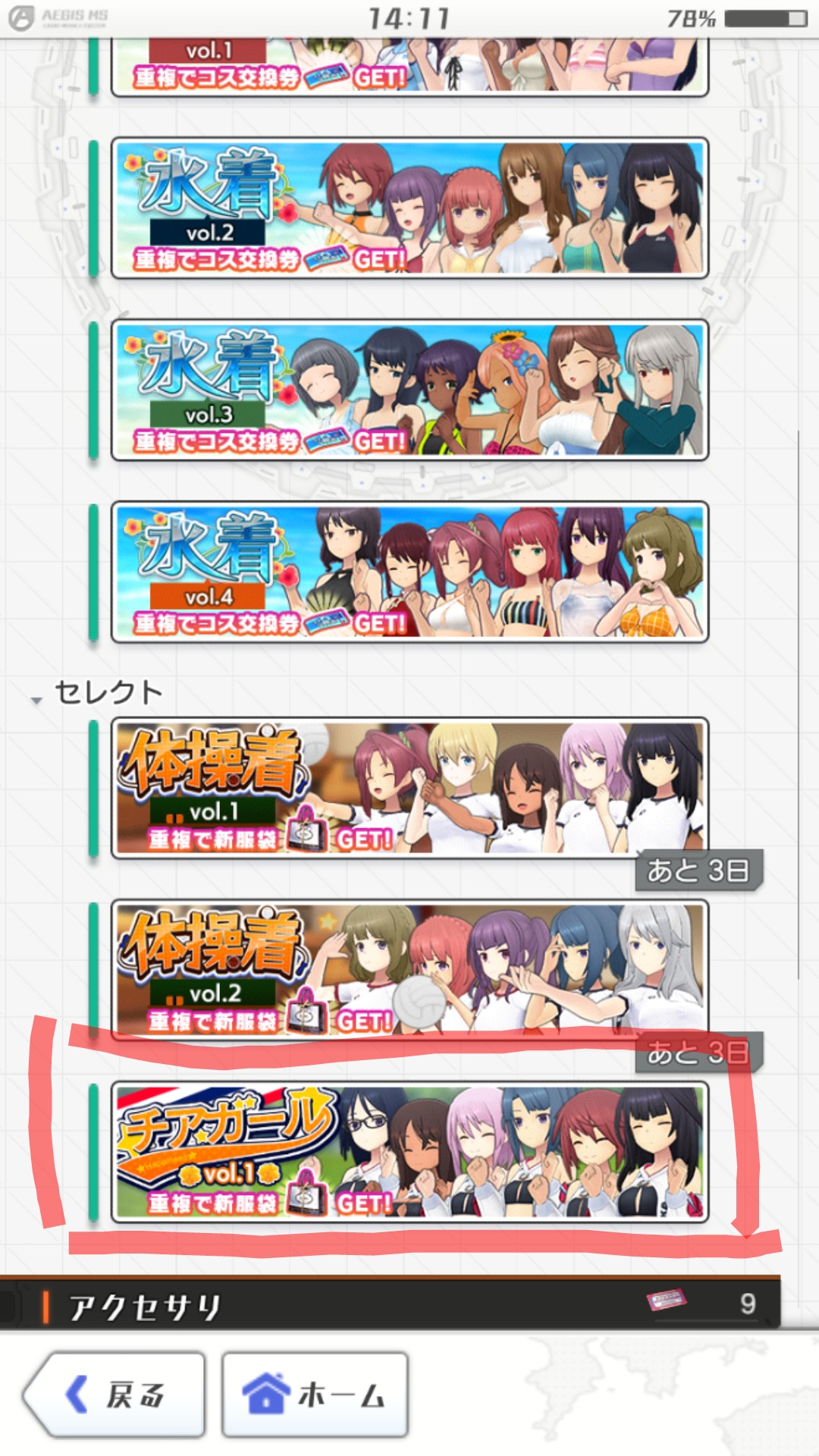Return to ホーム screen
This screenshot has height=1456, width=819.
(x=315, y=1395)
